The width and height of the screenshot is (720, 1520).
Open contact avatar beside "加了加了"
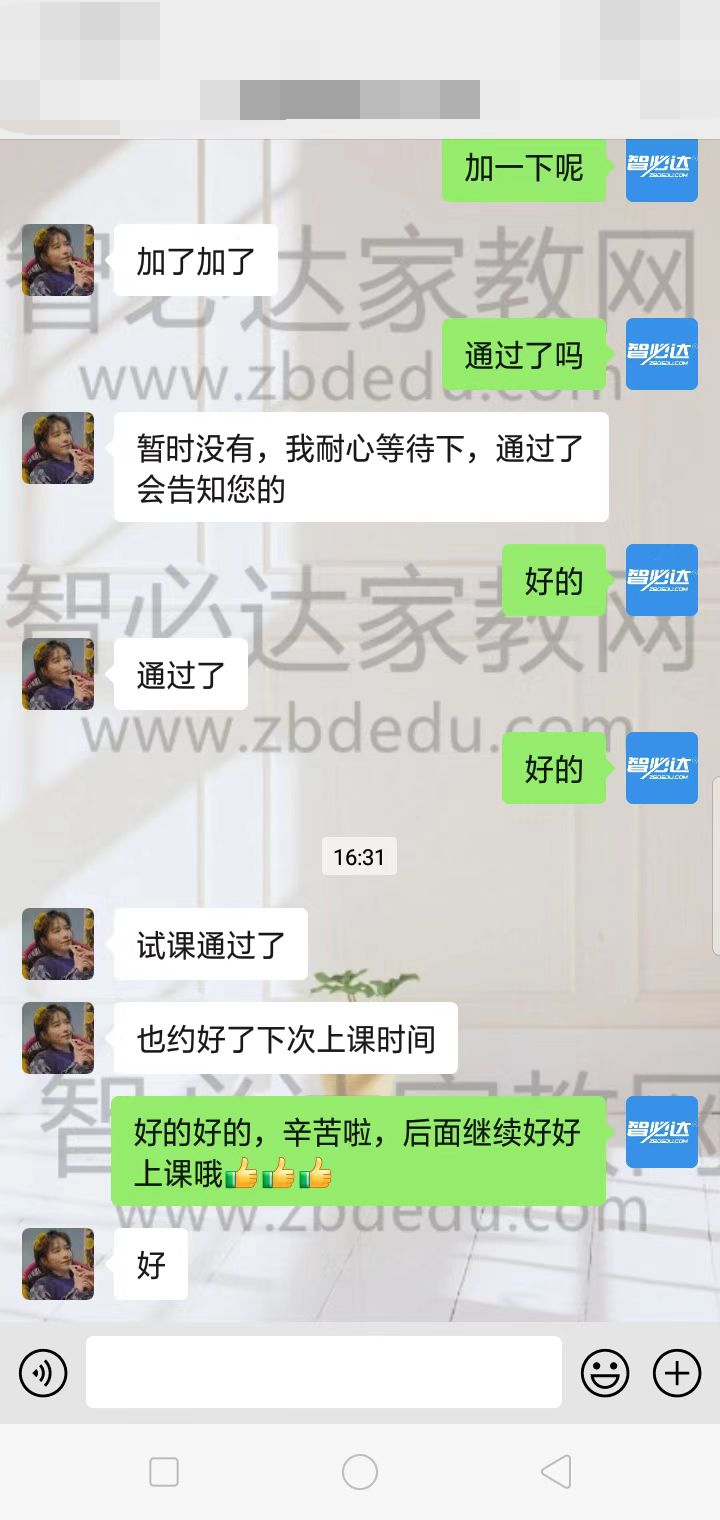point(58,260)
